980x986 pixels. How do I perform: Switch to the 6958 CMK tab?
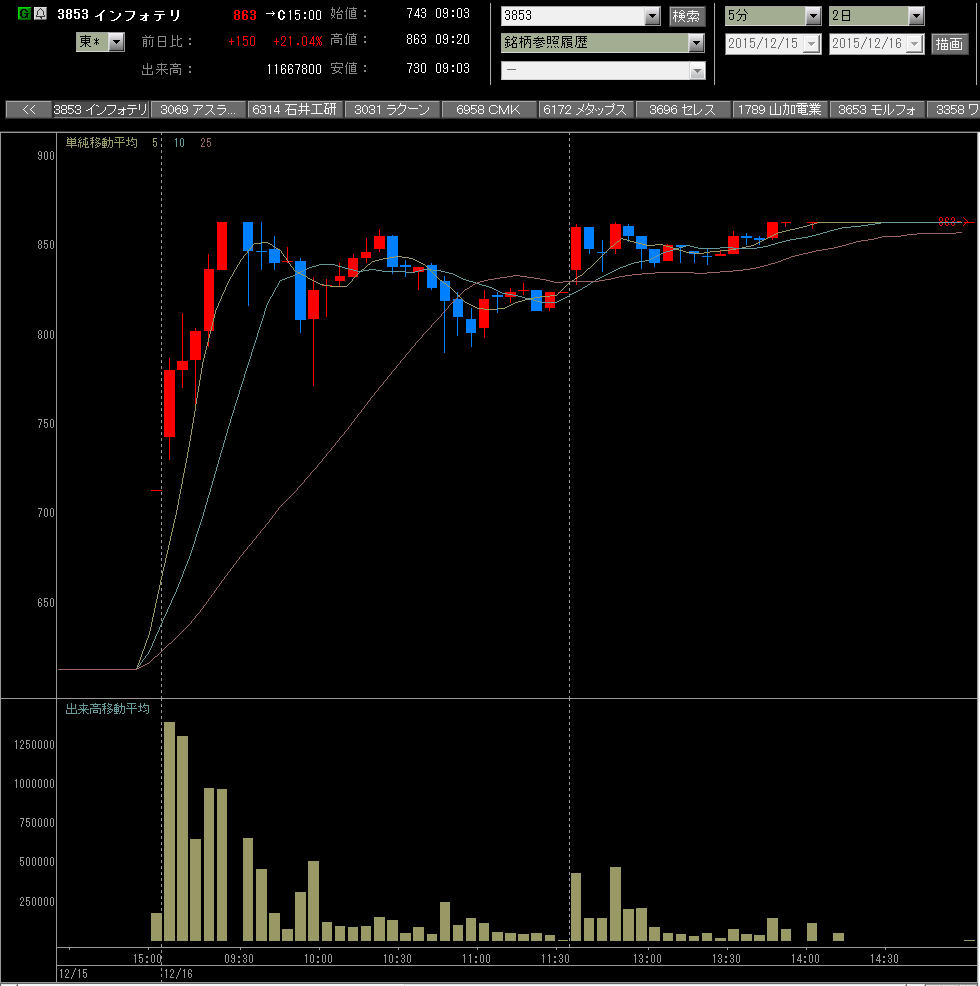(x=488, y=109)
